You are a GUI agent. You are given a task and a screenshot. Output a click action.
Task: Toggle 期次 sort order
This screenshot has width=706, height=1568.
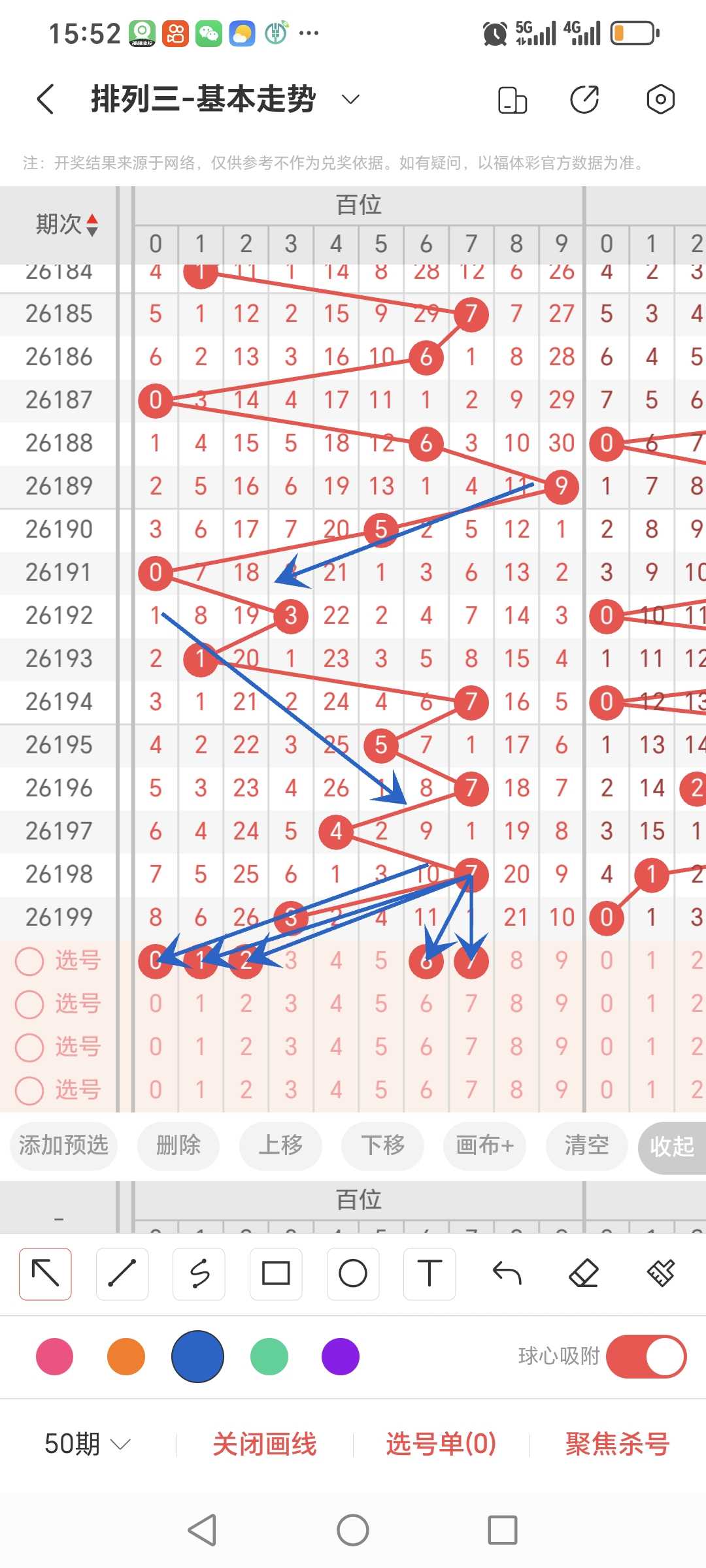point(67,225)
